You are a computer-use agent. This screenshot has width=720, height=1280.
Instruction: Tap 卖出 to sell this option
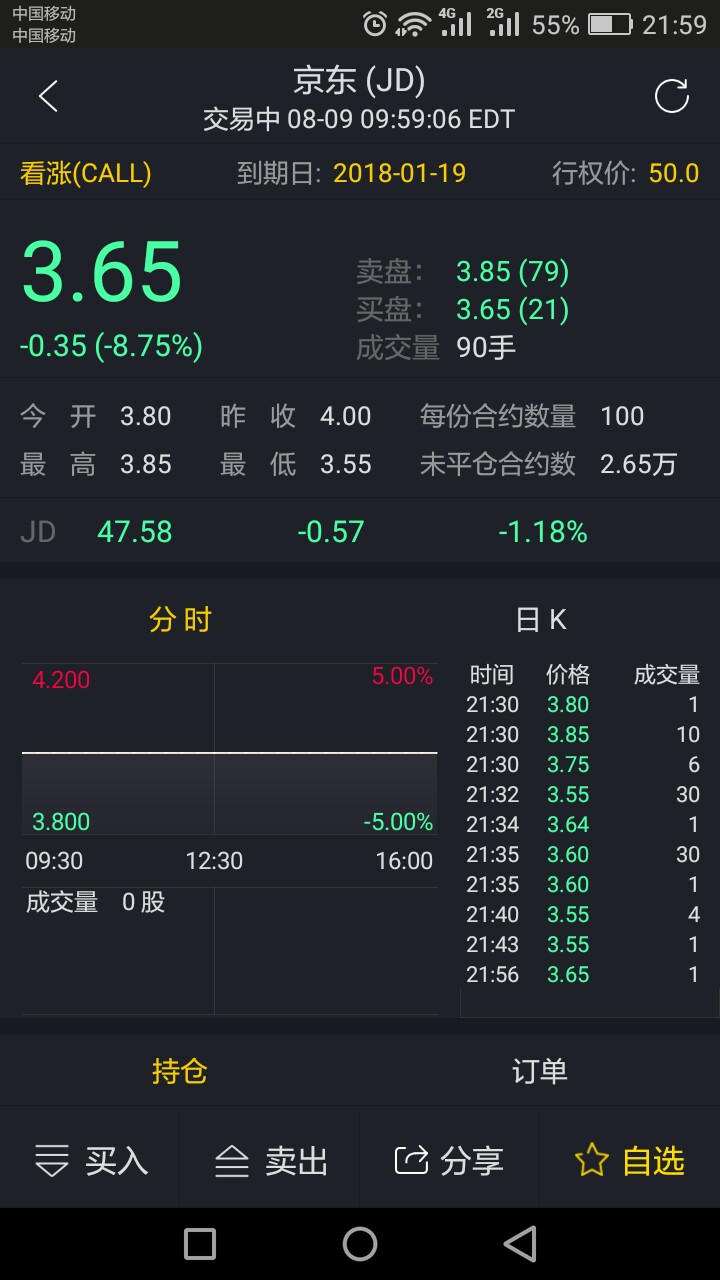(x=271, y=1161)
